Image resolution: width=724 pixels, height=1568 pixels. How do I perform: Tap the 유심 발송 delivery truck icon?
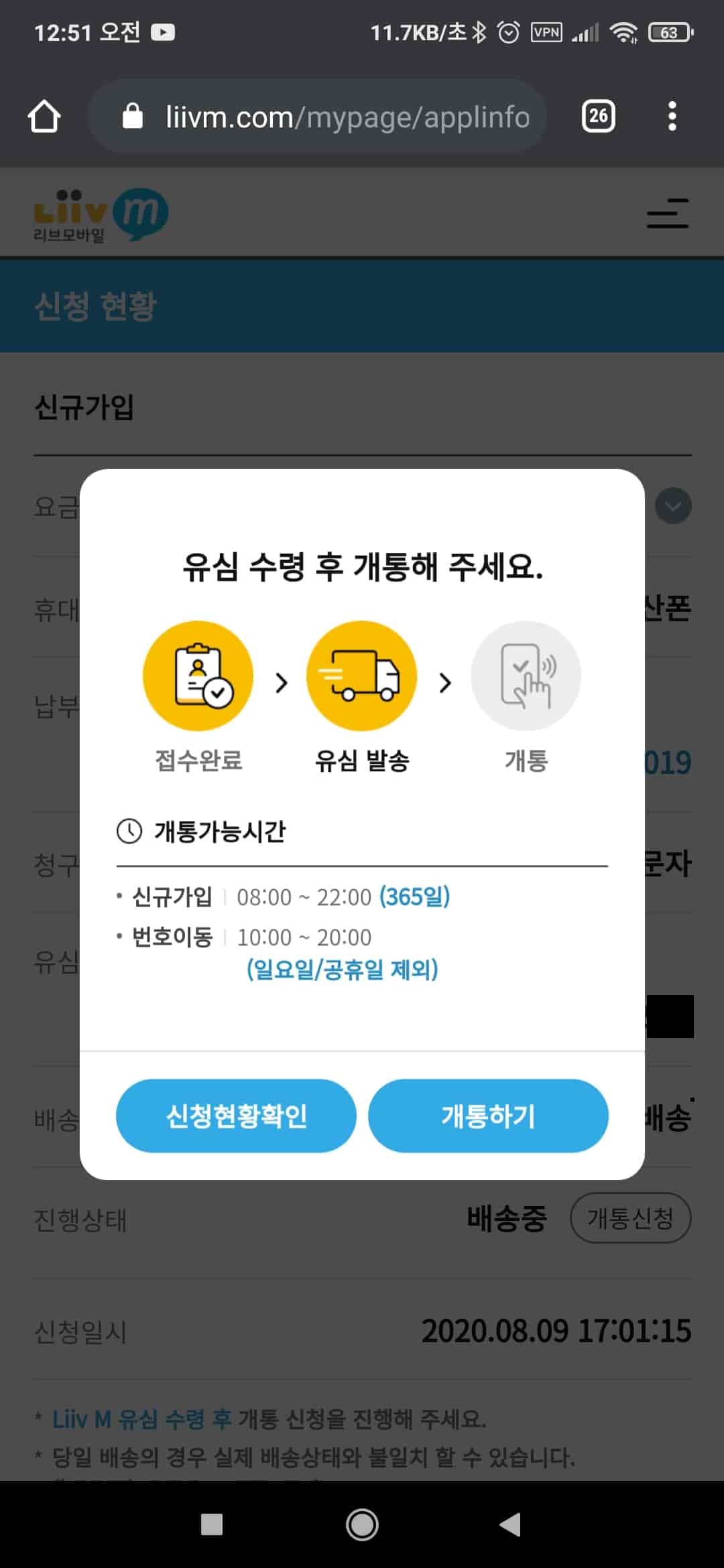click(361, 675)
